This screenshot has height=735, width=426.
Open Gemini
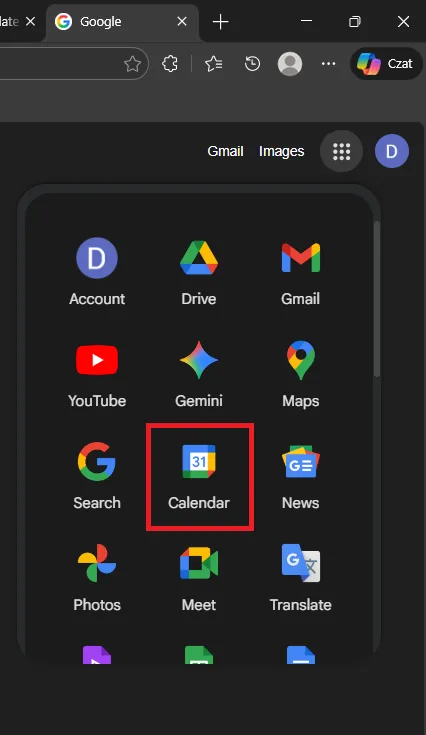click(x=199, y=375)
